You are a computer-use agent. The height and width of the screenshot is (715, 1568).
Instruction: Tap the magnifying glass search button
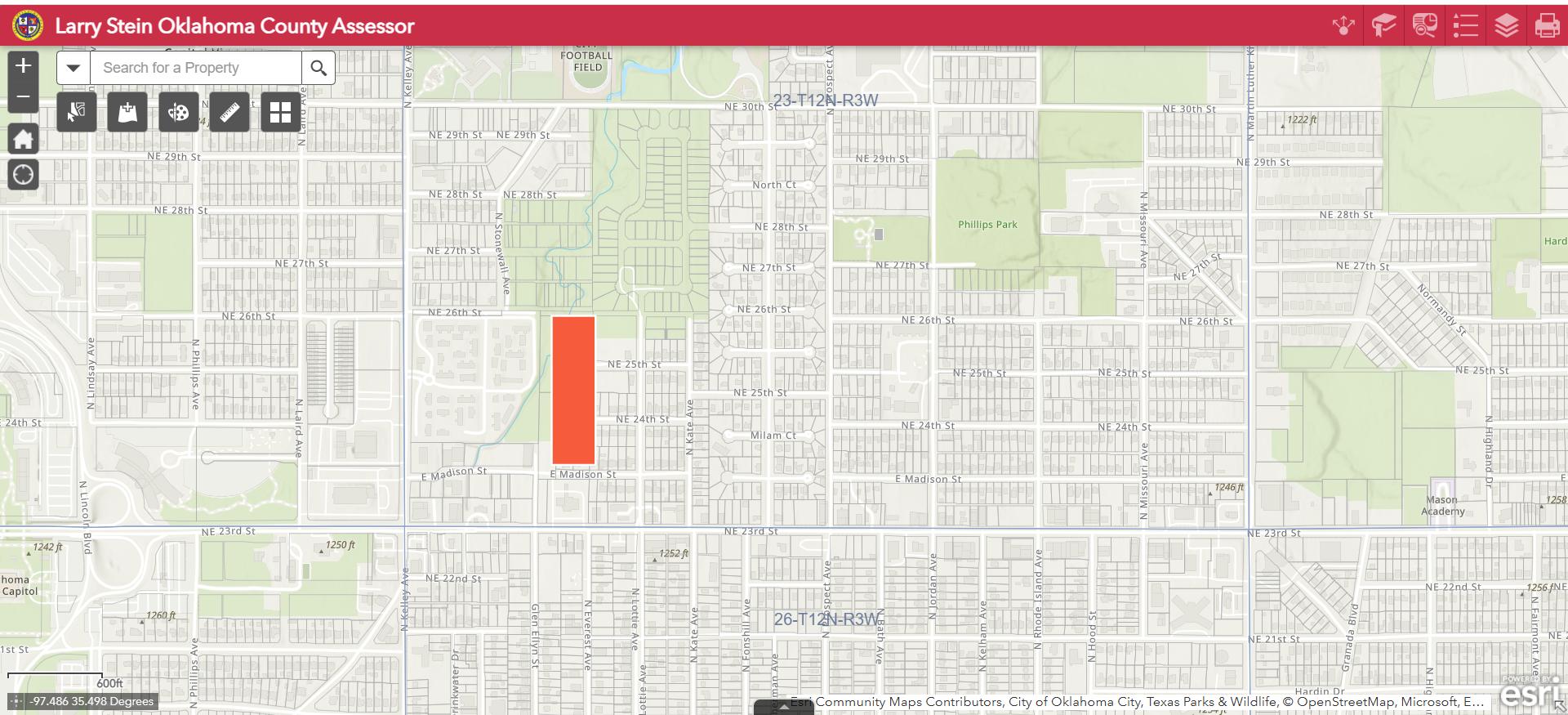[x=318, y=68]
